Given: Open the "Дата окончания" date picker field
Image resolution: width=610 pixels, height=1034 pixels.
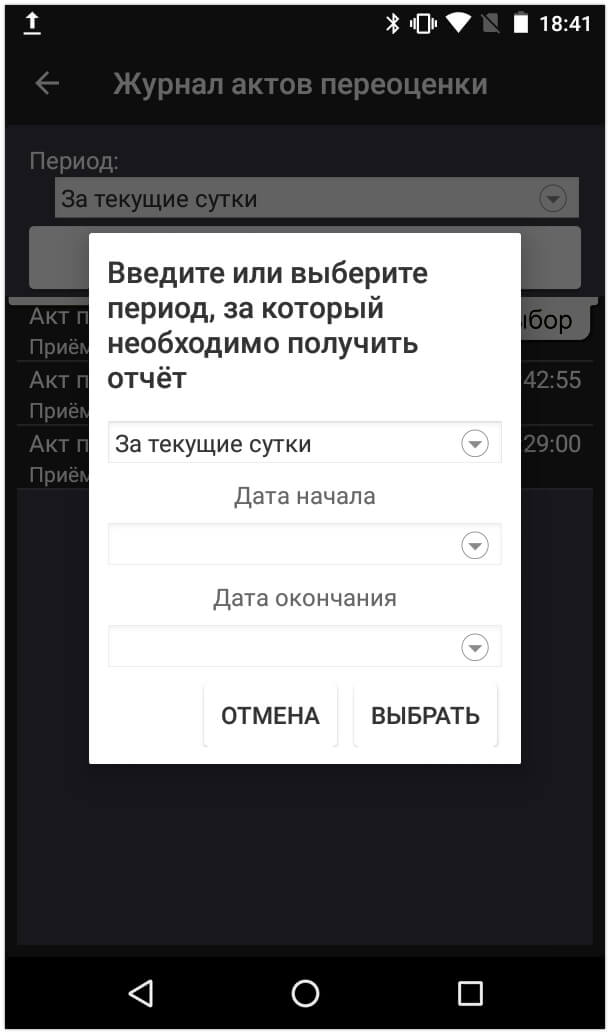Looking at the screenshot, I should click(x=305, y=647).
